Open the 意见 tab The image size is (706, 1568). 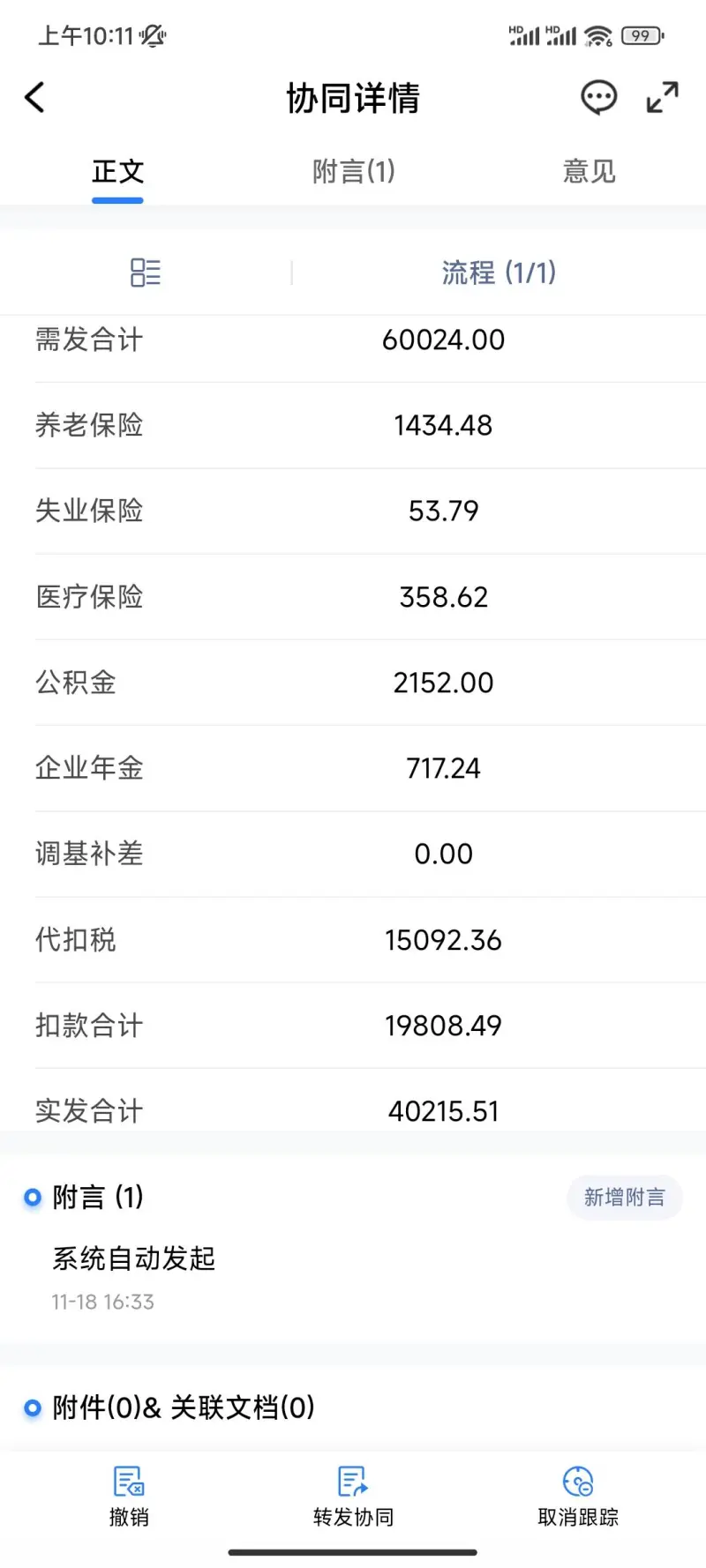[x=589, y=171]
